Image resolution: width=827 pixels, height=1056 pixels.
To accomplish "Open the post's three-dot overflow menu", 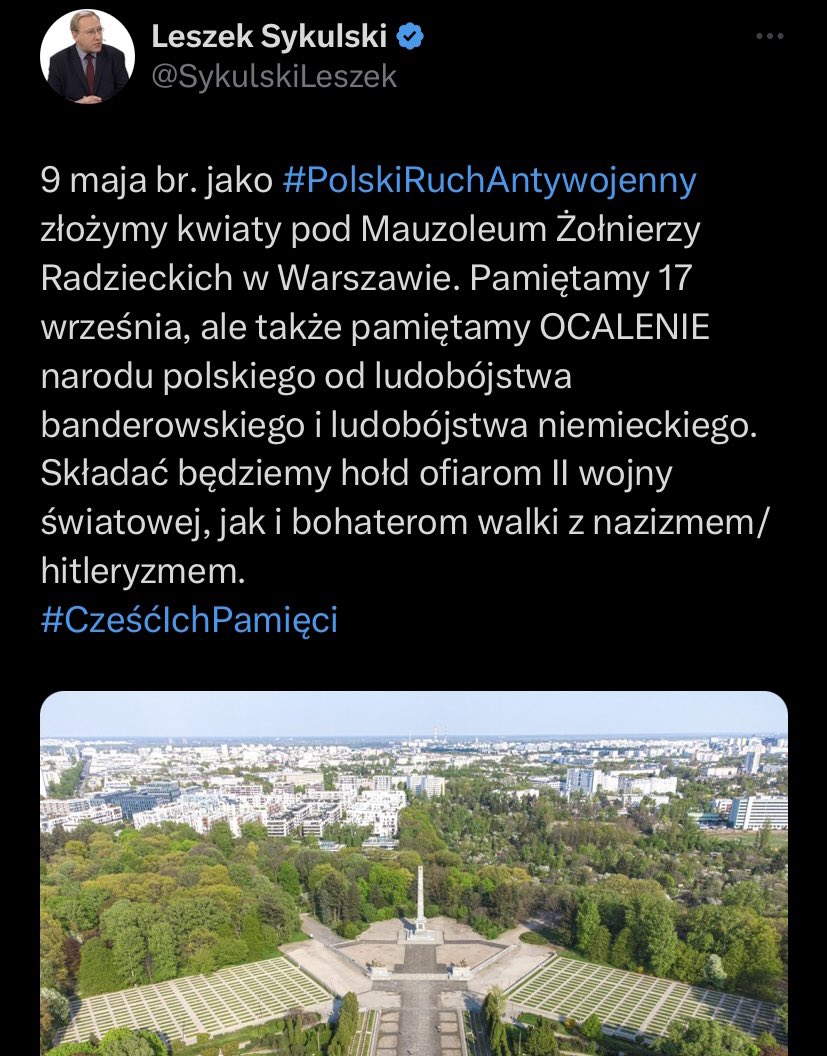I will pyautogui.click(x=770, y=37).
